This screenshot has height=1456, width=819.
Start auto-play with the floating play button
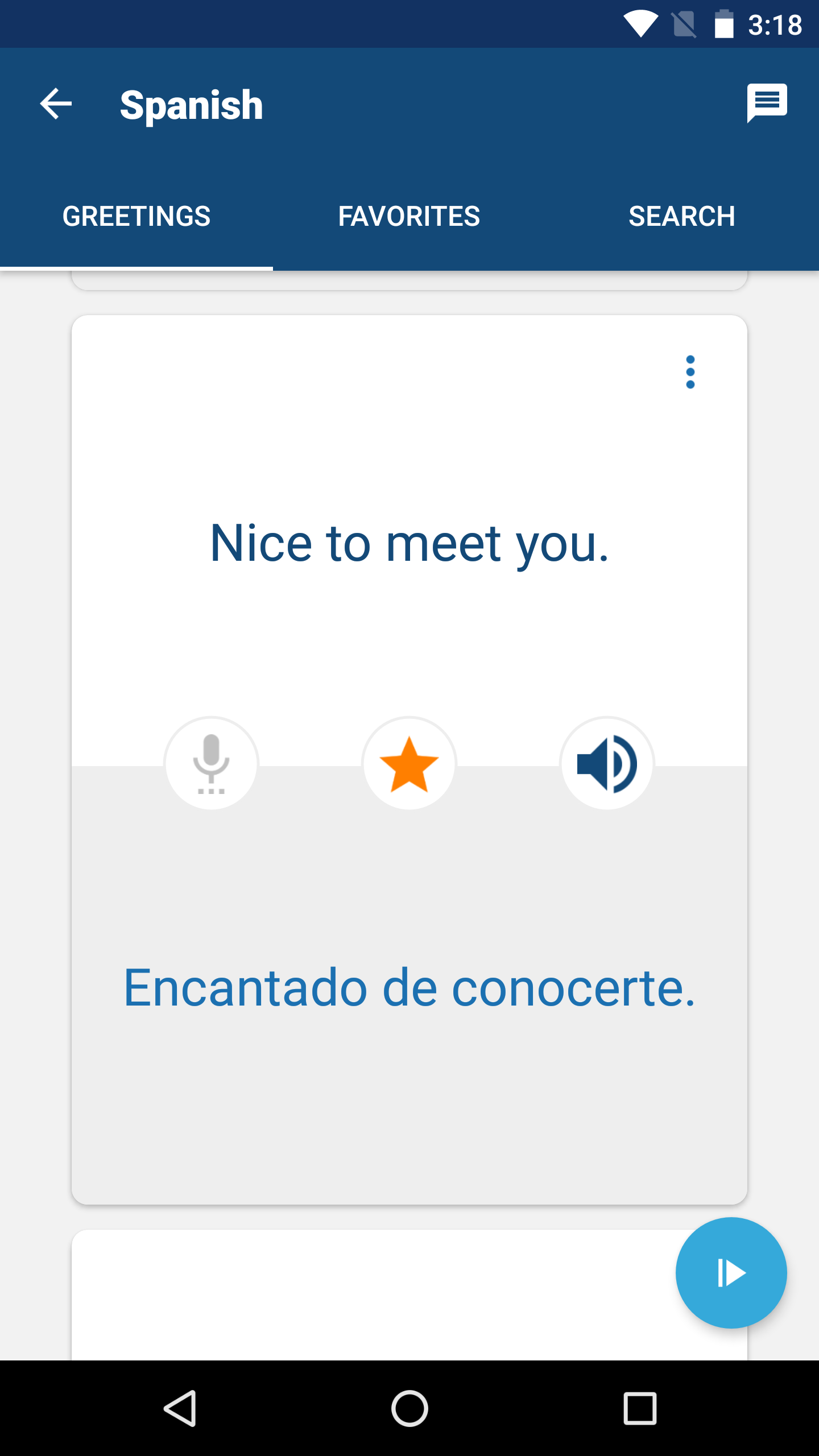[731, 1272]
